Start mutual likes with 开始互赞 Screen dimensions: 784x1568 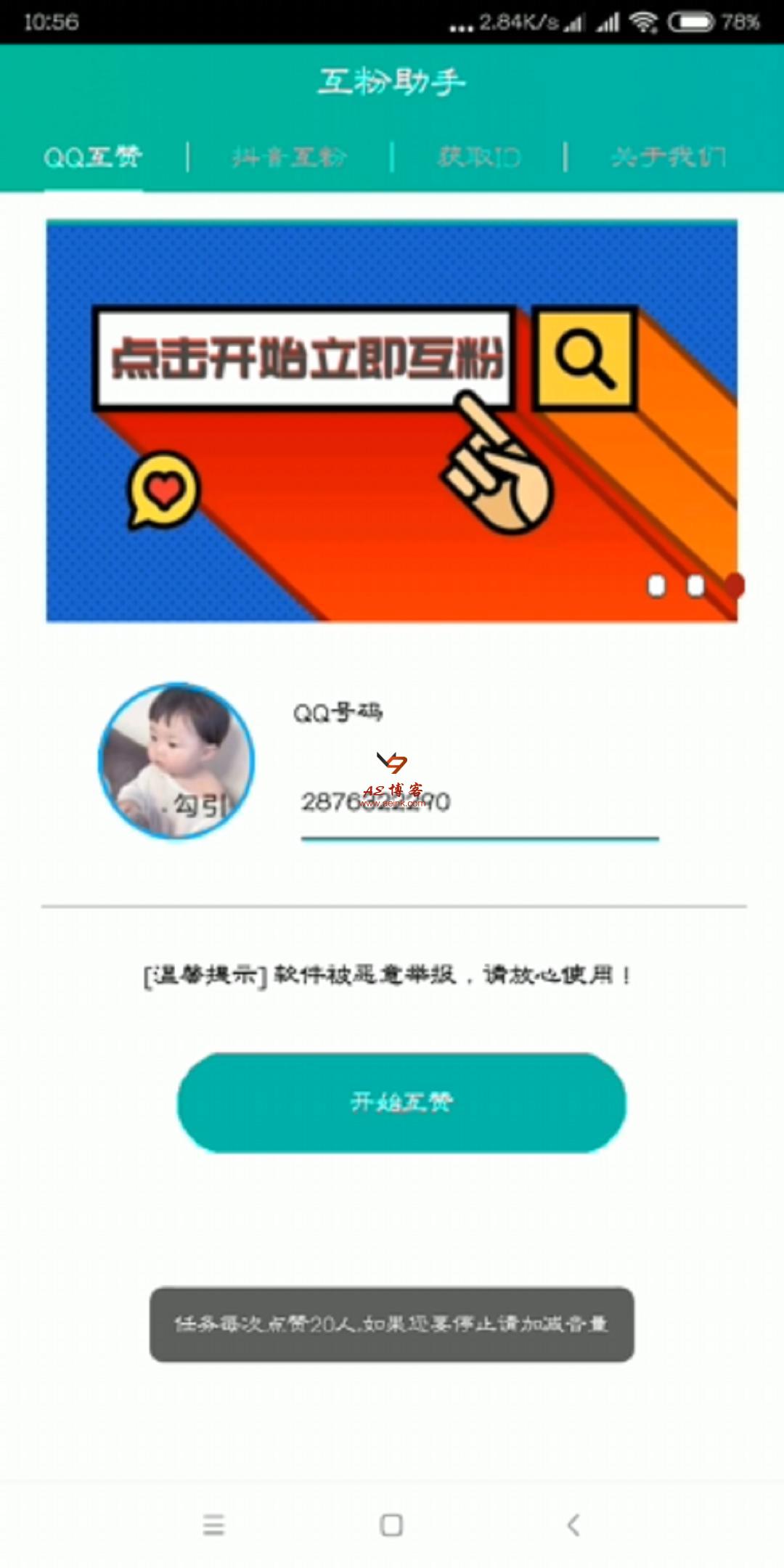click(x=401, y=1102)
